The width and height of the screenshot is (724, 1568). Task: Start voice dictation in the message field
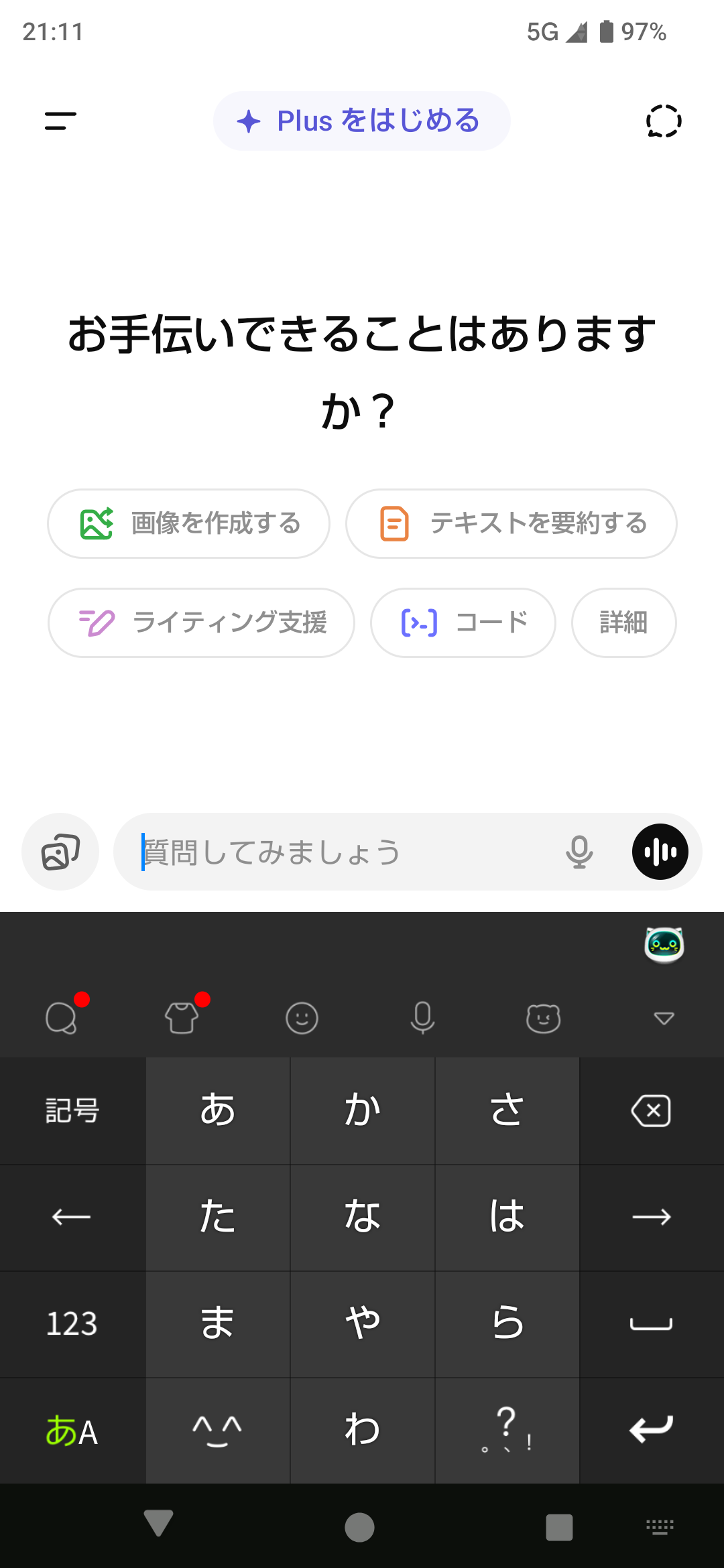579,852
